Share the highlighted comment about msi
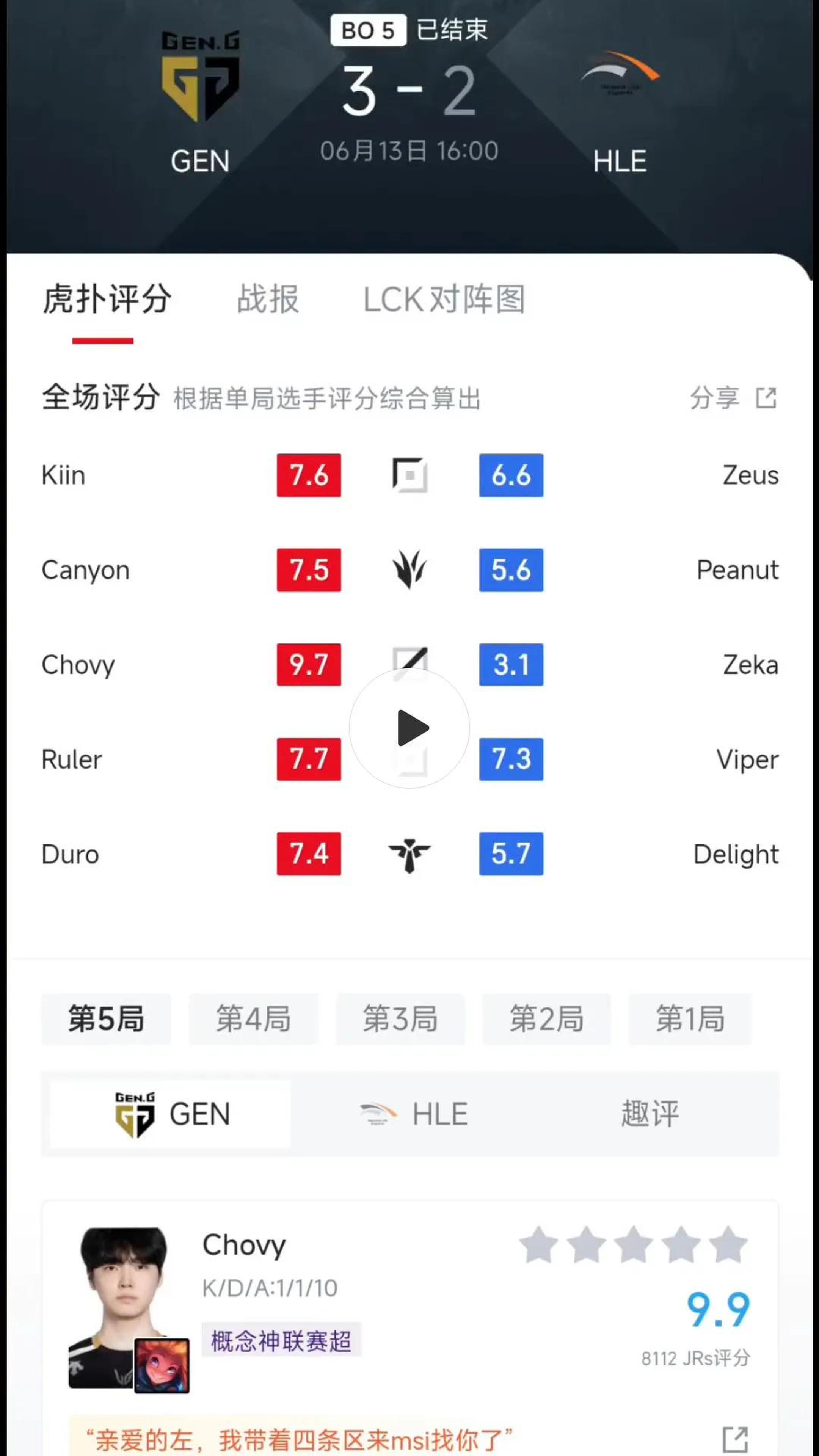This screenshot has height=1456, width=819. click(735, 1439)
